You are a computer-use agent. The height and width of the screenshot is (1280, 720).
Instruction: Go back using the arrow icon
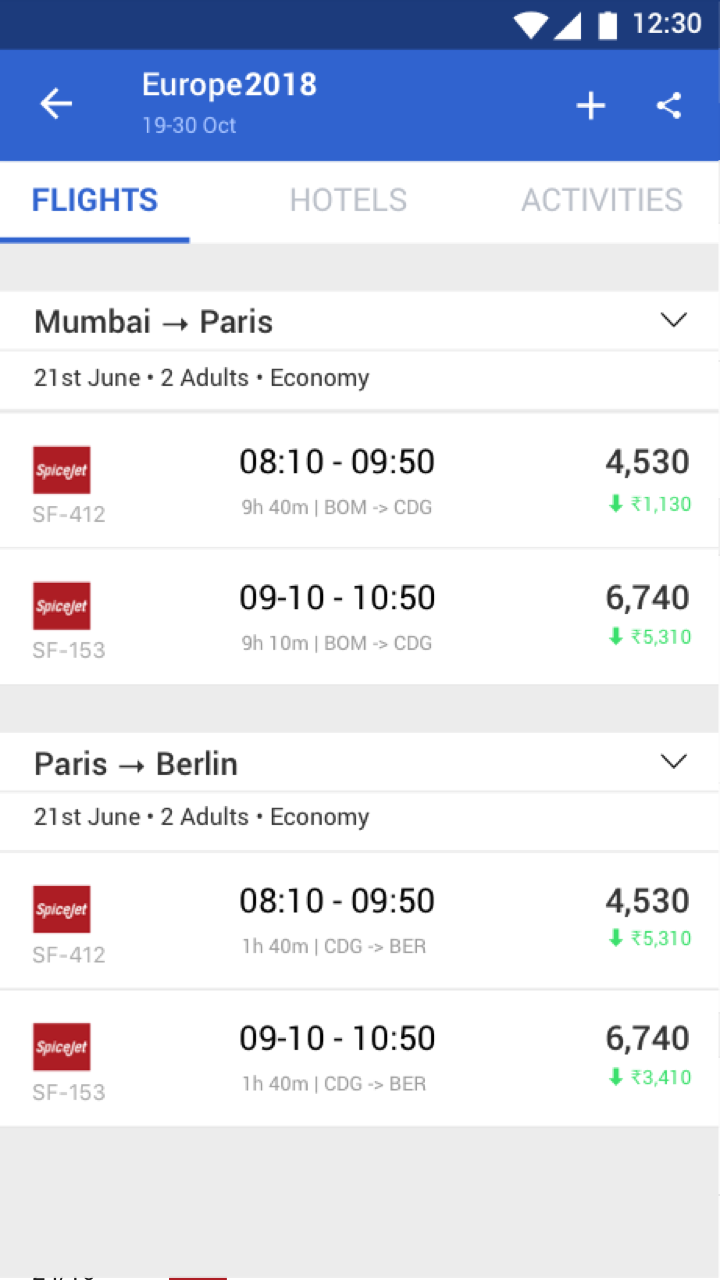[x=56, y=104]
